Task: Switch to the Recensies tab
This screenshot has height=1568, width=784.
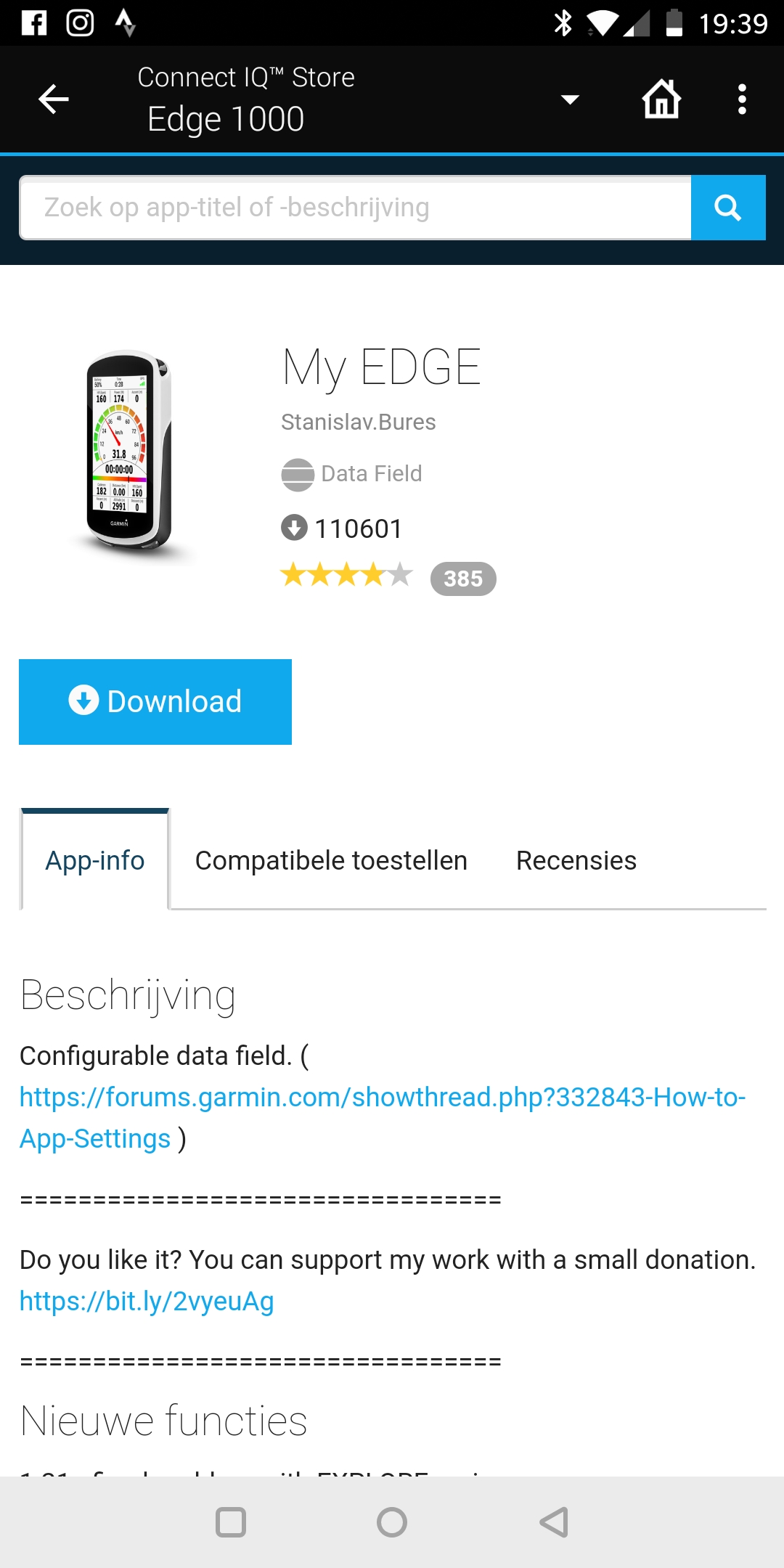Action: (x=576, y=860)
